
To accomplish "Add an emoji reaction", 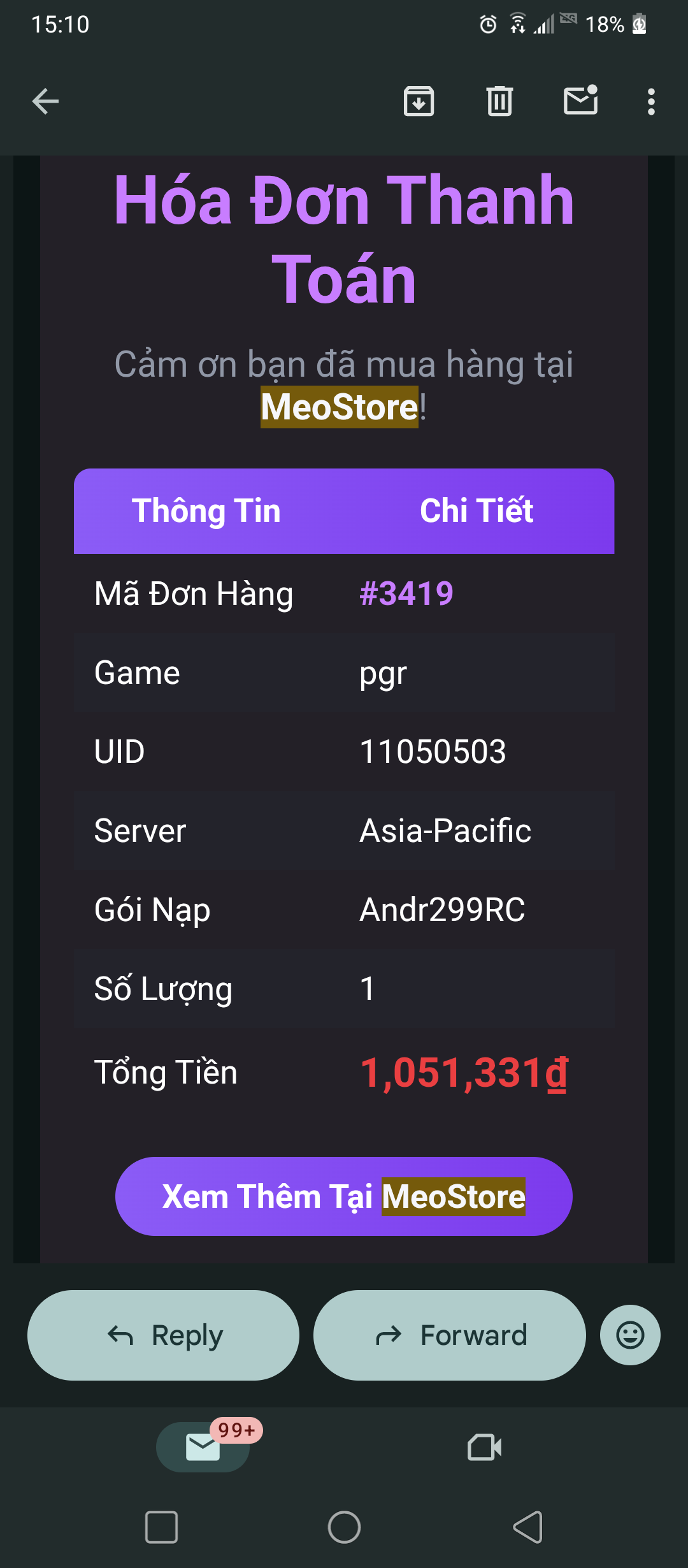I will tap(630, 1335).
